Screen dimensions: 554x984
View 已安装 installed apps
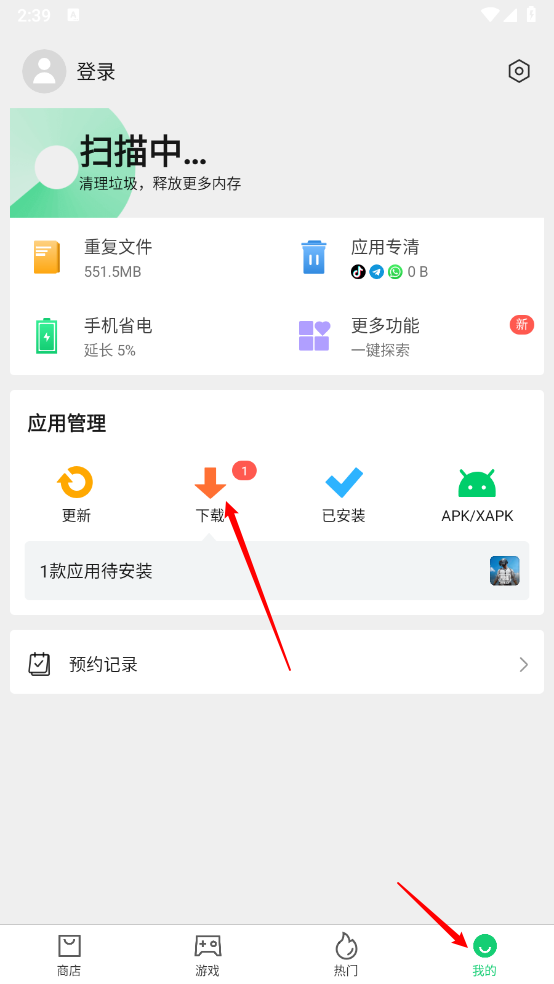pos(344,495)
